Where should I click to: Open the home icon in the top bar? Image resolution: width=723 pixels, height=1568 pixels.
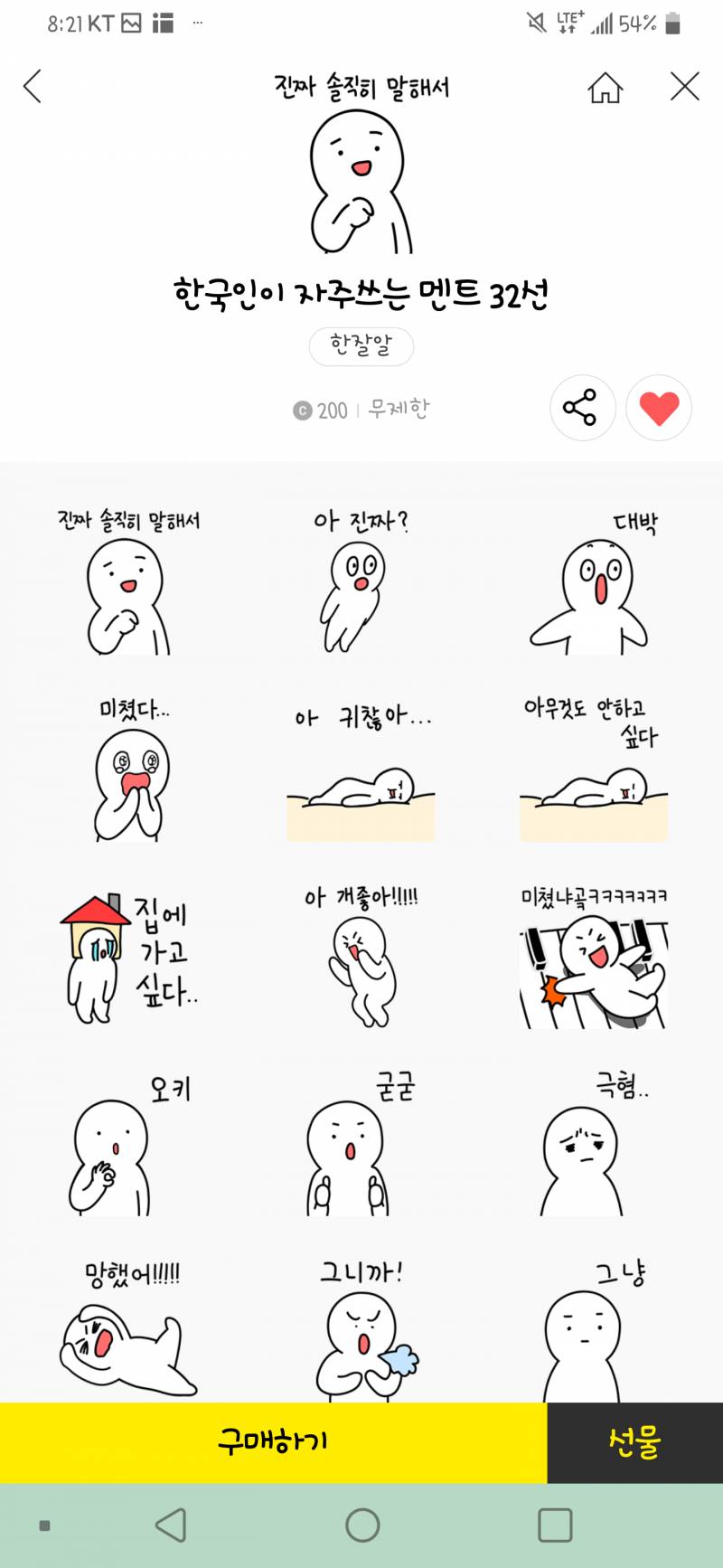pos(606,87)
